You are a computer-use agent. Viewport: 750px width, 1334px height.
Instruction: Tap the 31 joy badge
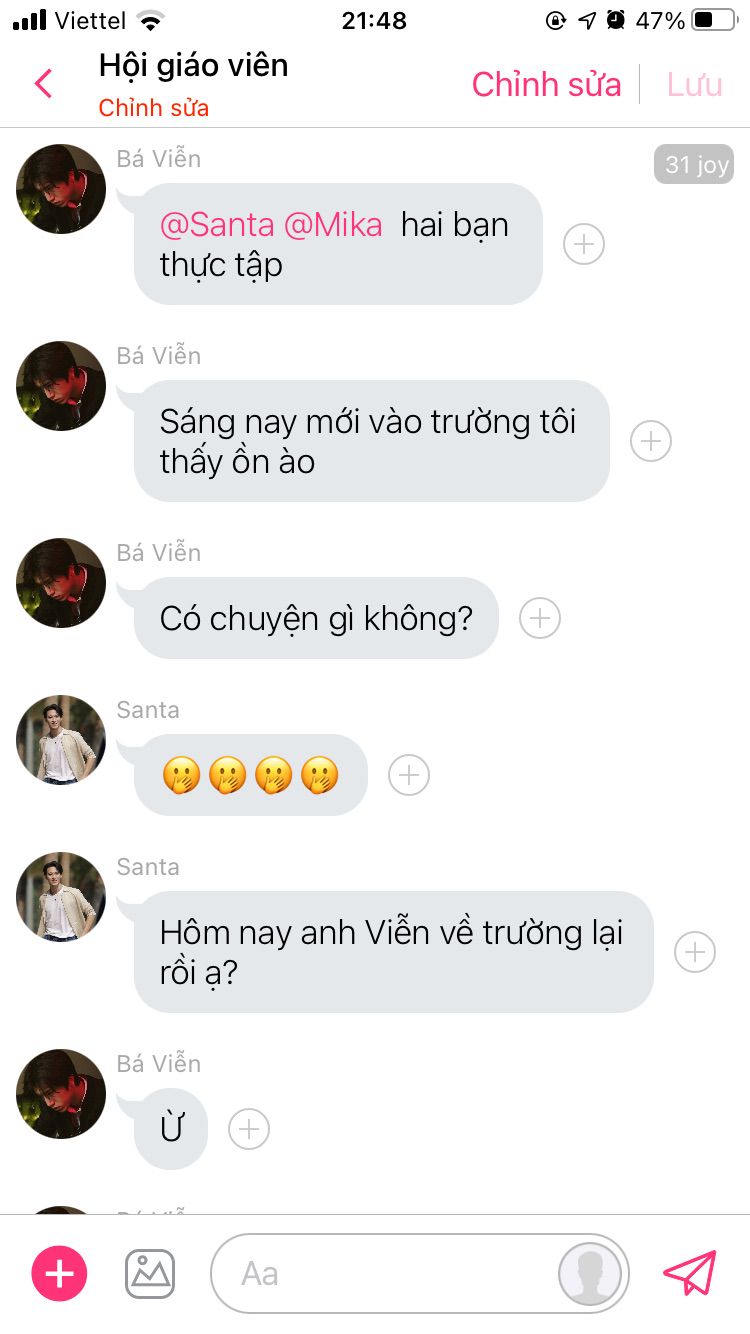point(693,164)
